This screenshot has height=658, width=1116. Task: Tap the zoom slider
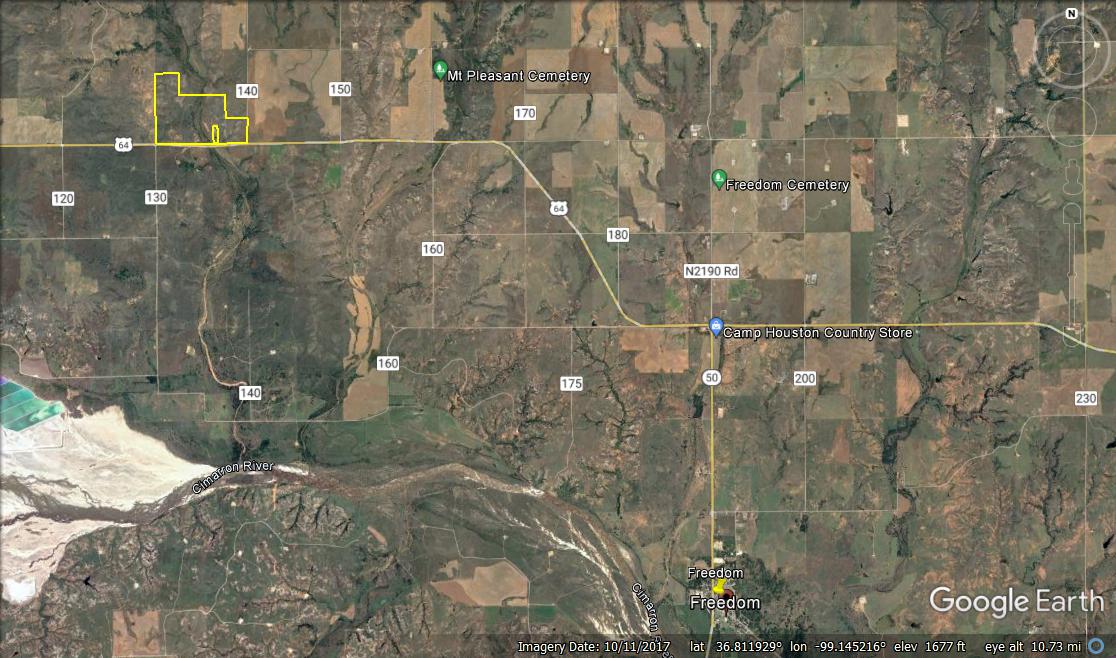(x=1071, y=270)
